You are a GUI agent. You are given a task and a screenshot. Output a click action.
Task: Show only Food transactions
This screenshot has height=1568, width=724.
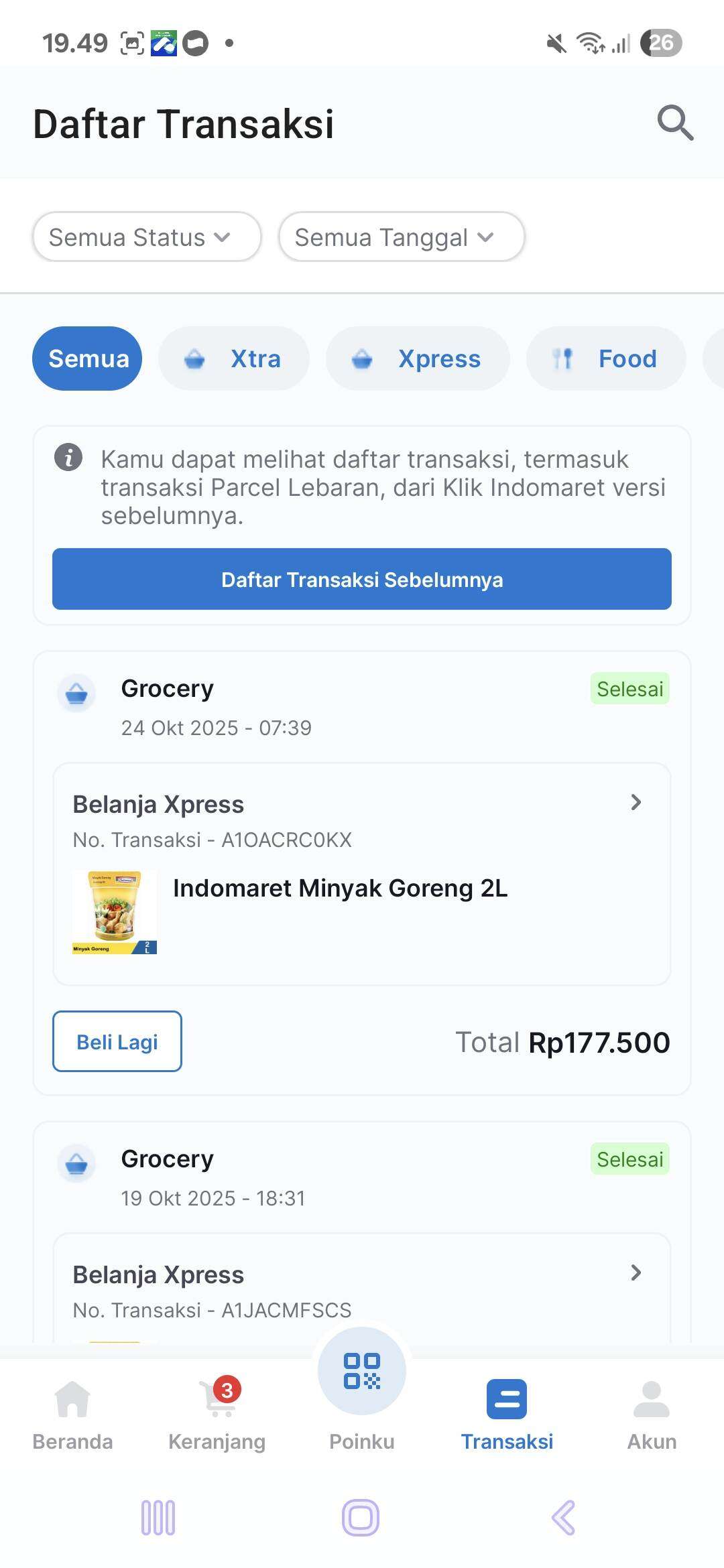(x=605, y=358)
